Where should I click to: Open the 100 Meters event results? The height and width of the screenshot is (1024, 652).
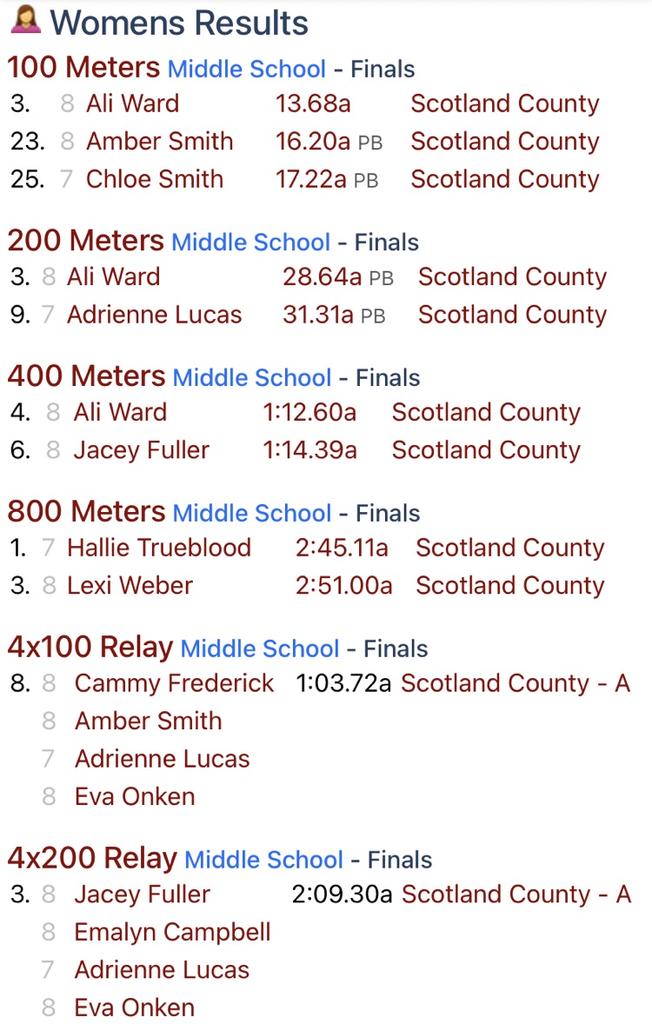(83, 68)
